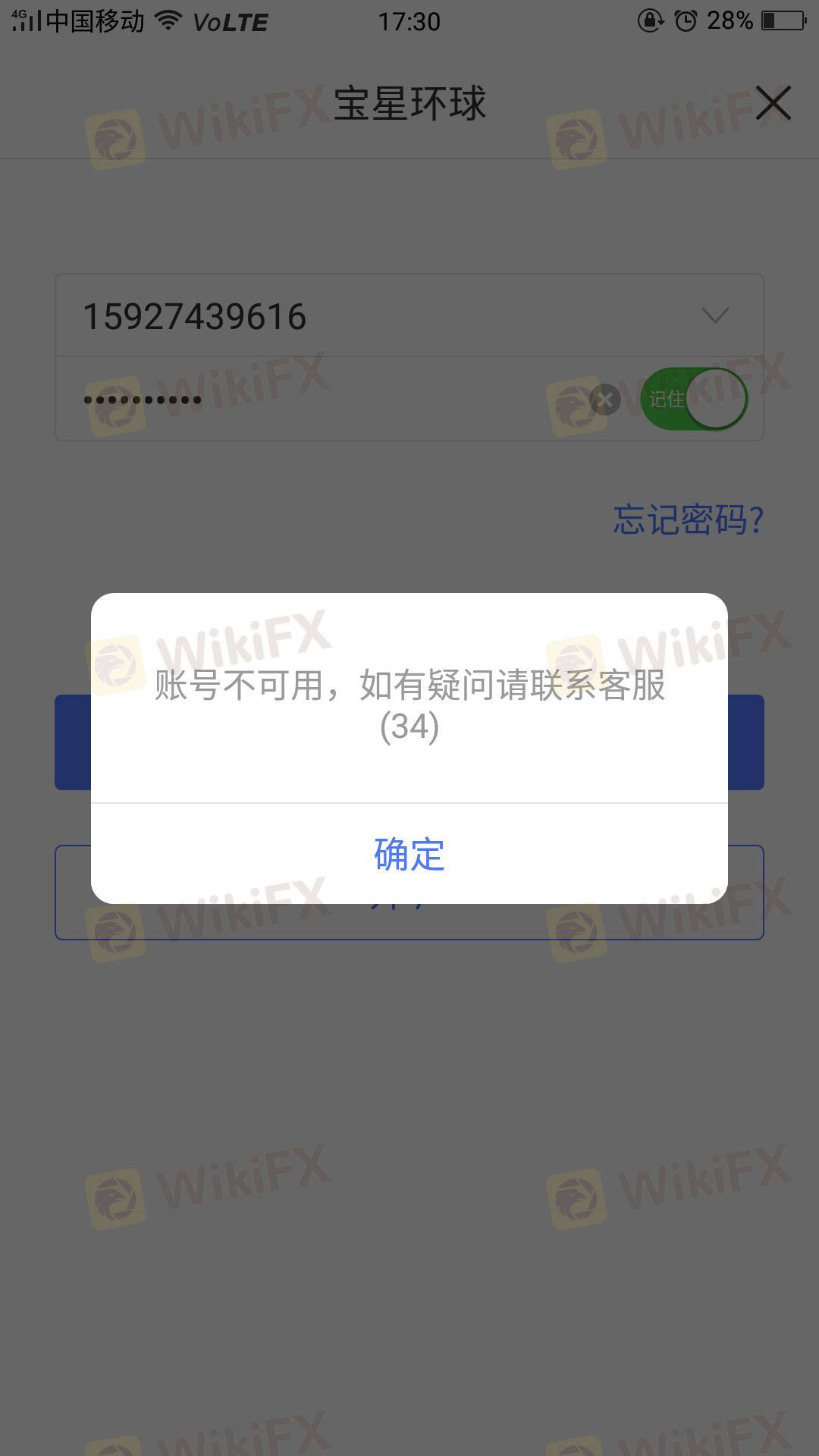Expand the saved accounts dropdown chevron
Viewport: 819px width, 1456px height.
(715, 315)
